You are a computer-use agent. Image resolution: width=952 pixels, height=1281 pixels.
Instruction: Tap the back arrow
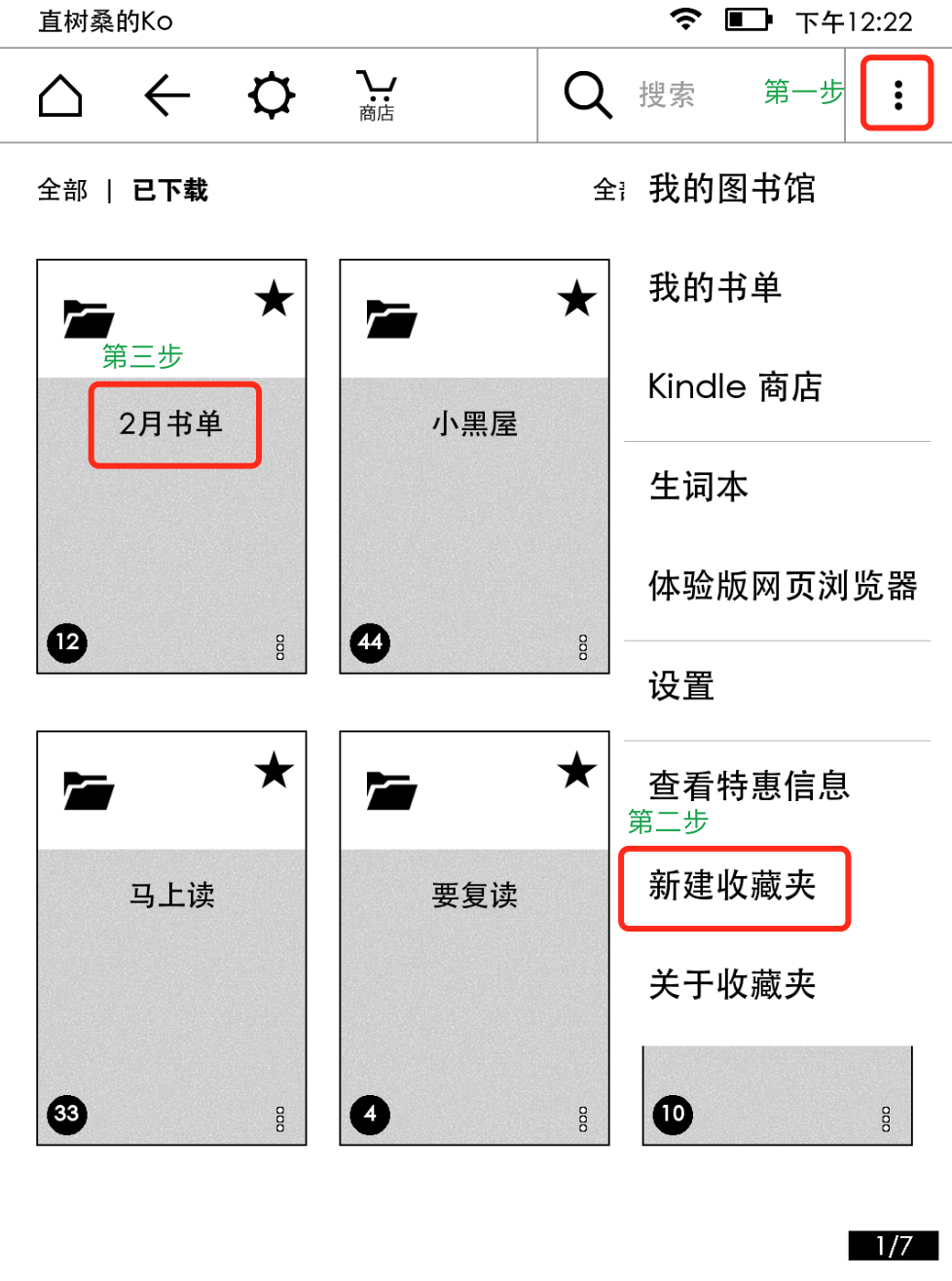(x=166, y=95)
